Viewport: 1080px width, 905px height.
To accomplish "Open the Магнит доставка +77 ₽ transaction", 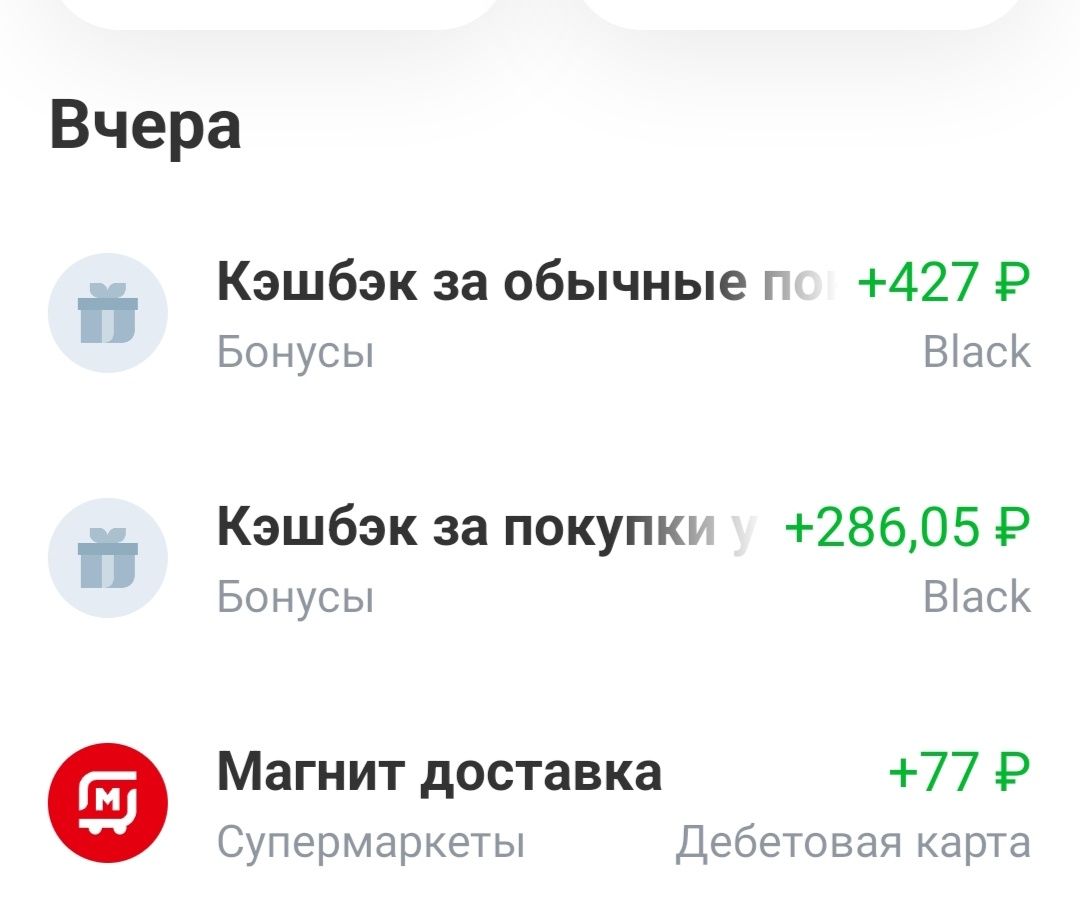I will pos(540,803).
